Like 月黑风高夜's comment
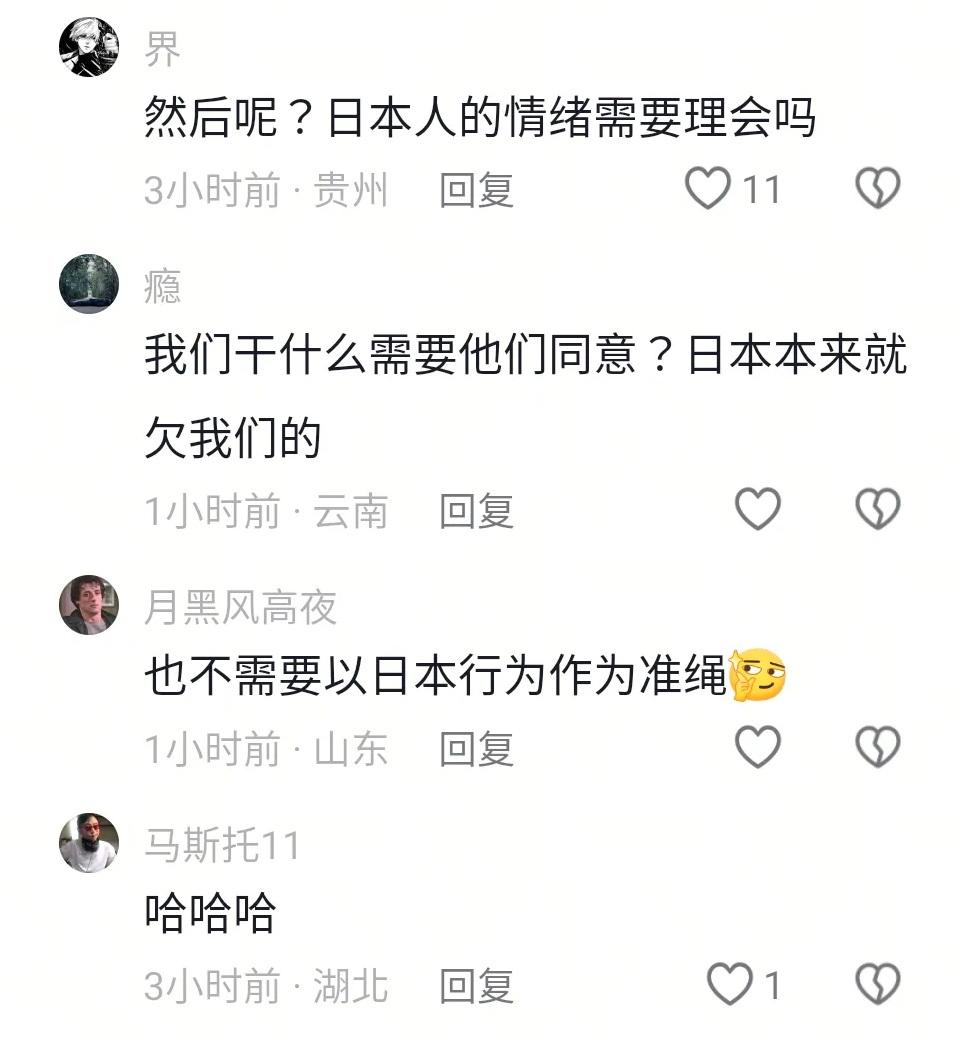 pos(757,747)
